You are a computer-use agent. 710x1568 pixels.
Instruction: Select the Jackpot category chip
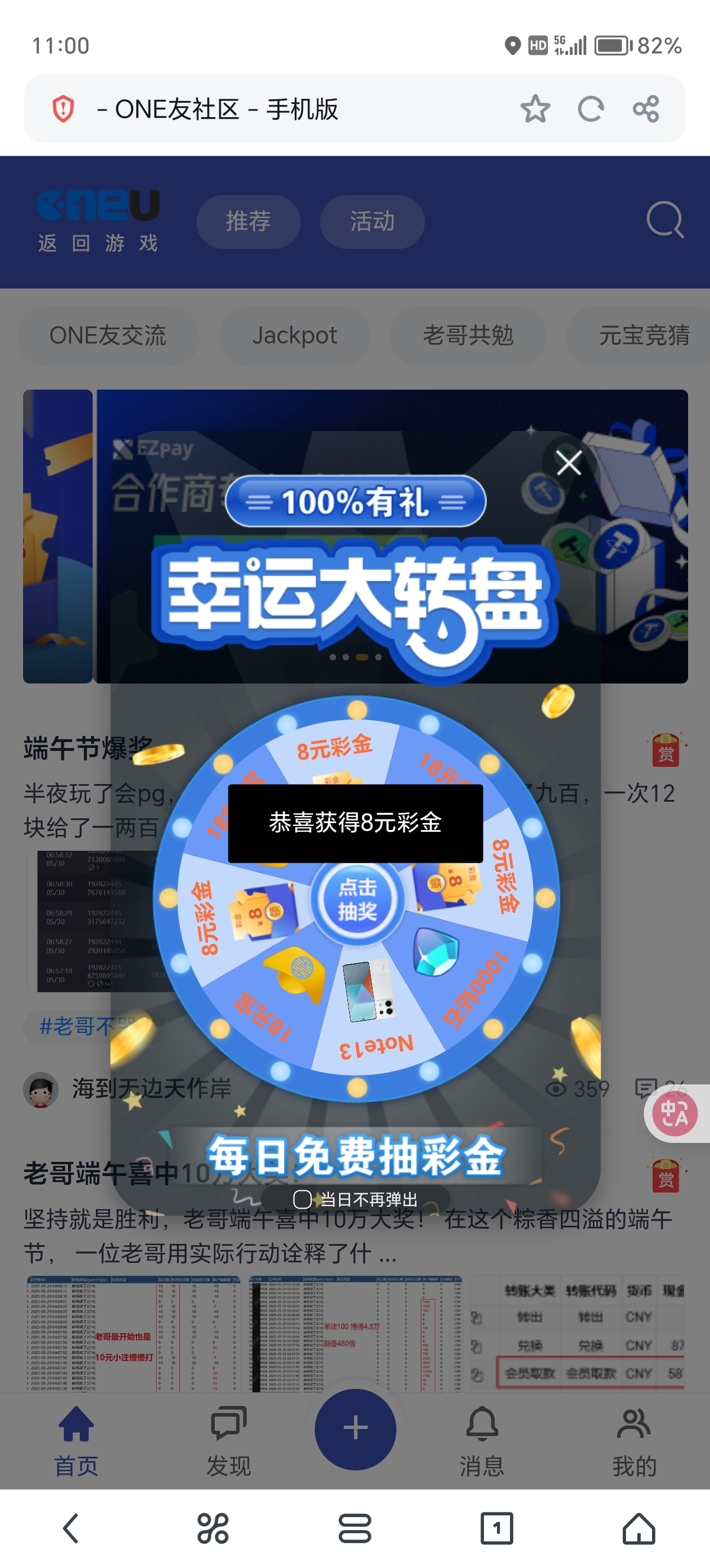tap(295, 336)
